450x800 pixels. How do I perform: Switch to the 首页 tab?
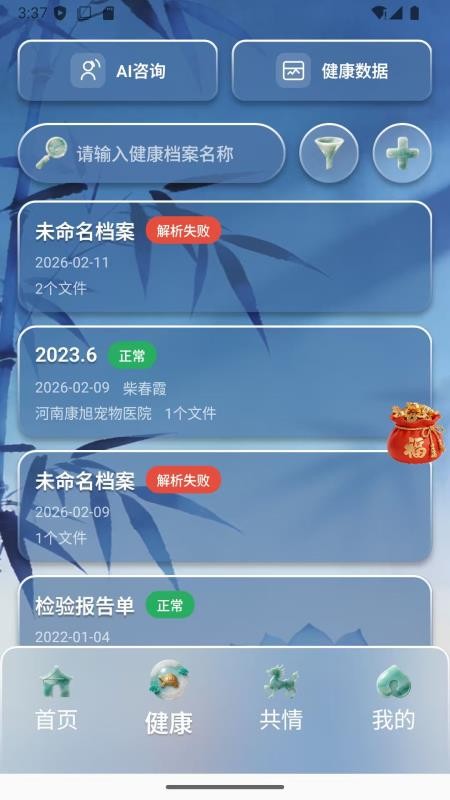tap(57, 697)
